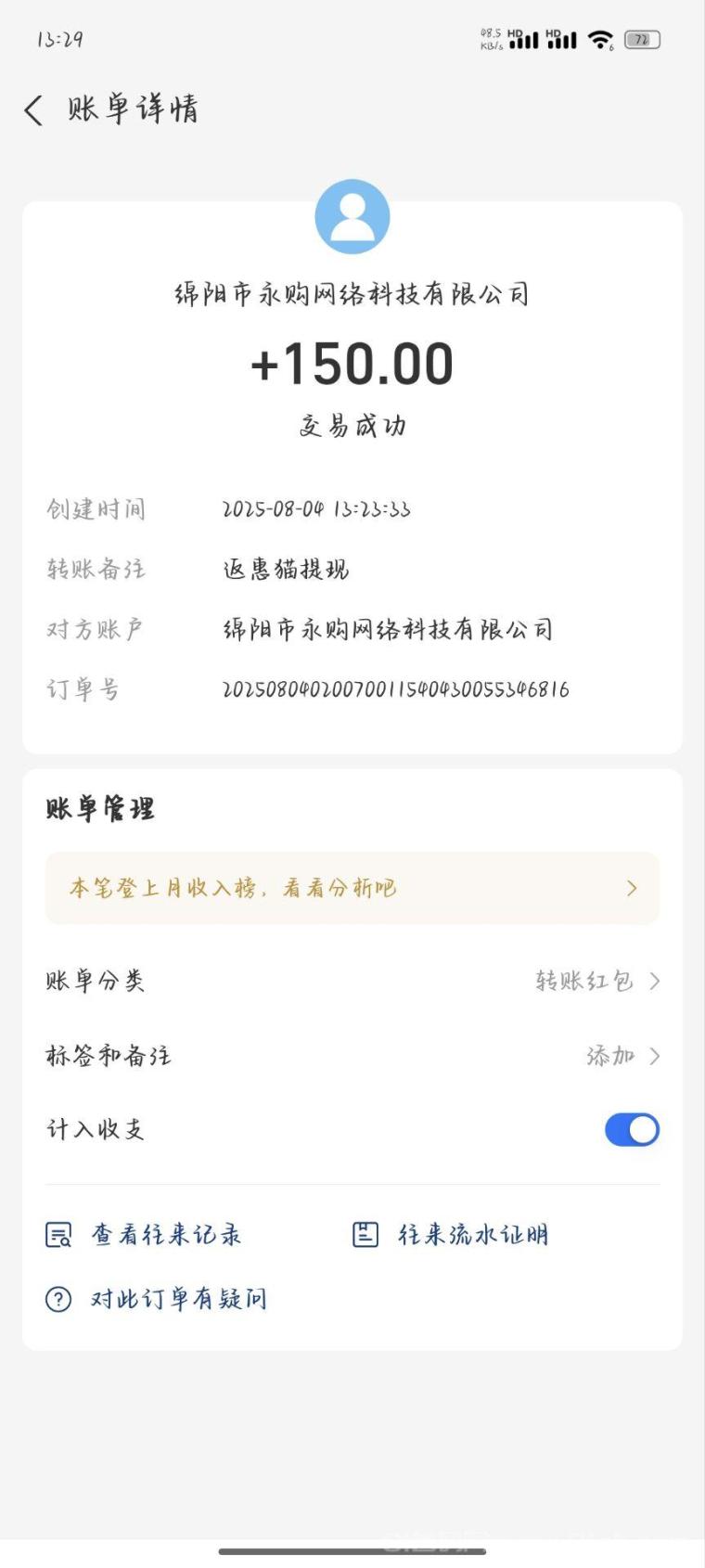Toggle income tracking off for this transaction
705x1568 pixels.
(x=632, y=1129)
